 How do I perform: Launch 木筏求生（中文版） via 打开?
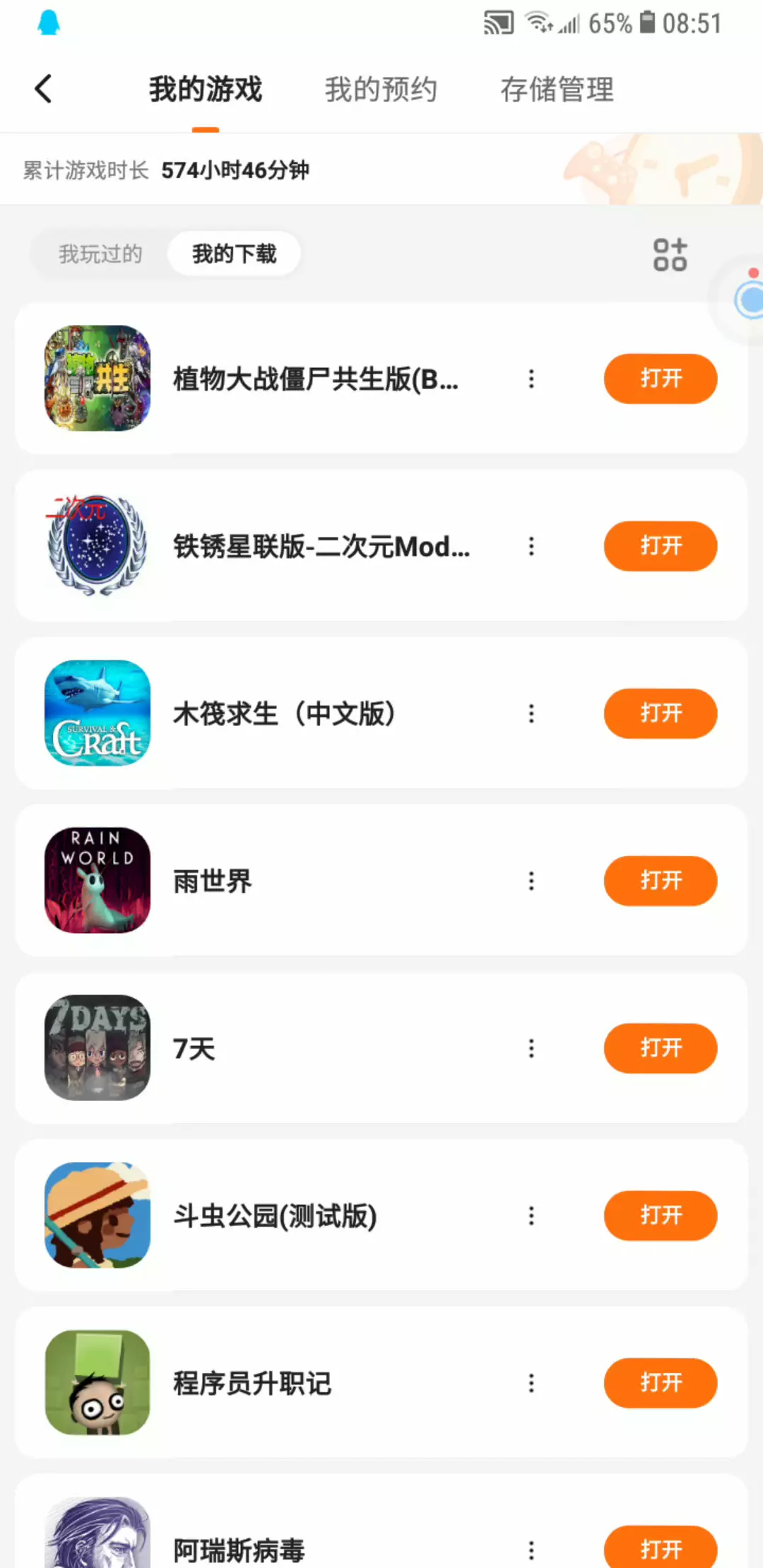click(660, 713)
